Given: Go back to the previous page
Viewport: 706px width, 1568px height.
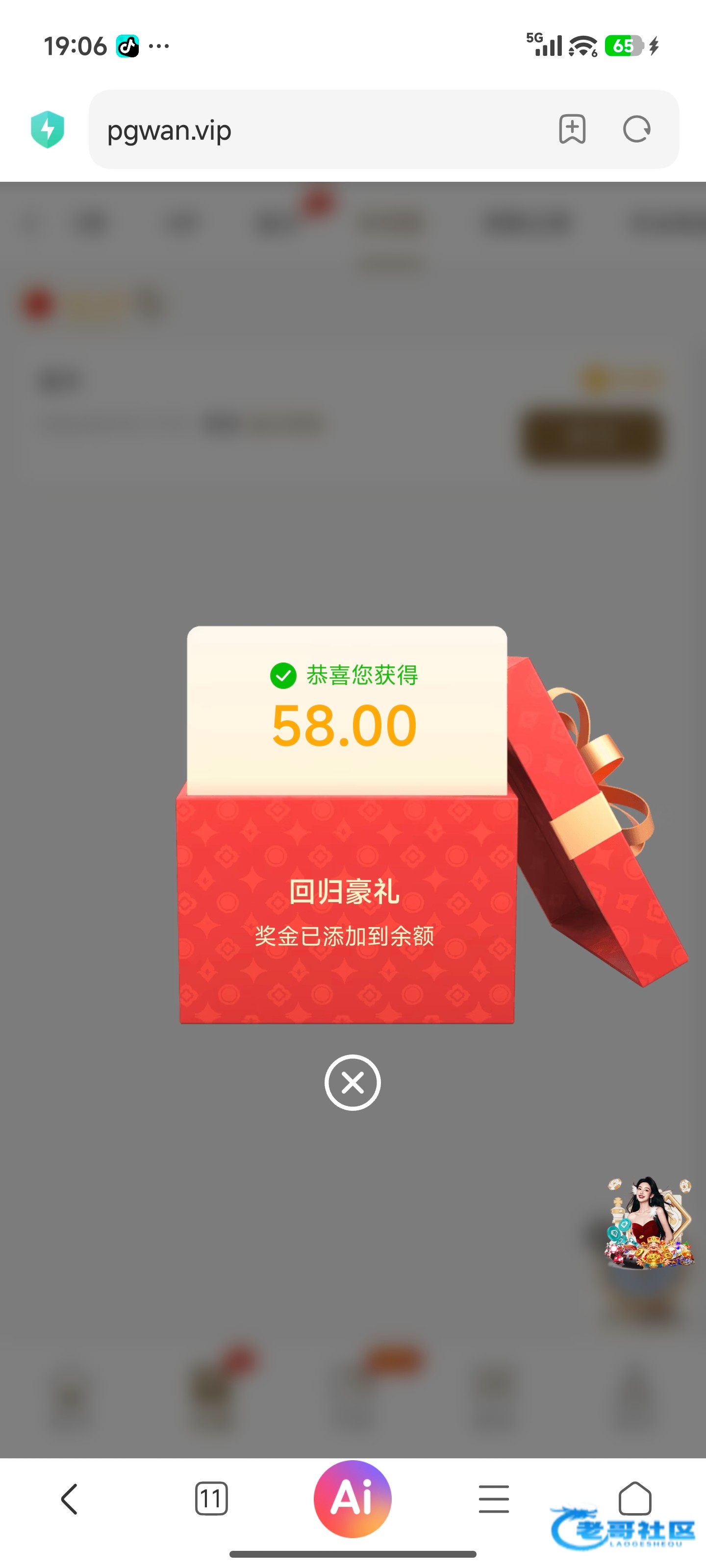Looking at the screenshot, I should (x=70, y=1498).
